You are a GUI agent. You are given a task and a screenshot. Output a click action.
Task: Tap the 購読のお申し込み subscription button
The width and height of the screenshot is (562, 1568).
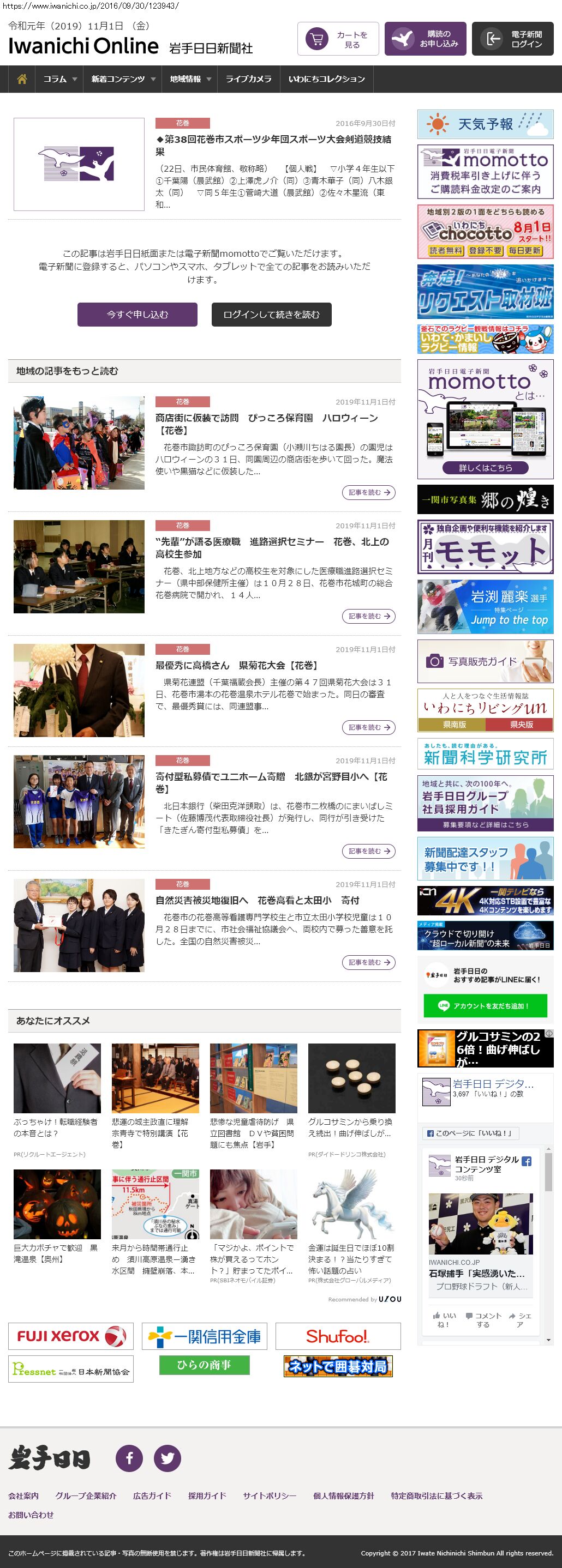click(425, 40)
